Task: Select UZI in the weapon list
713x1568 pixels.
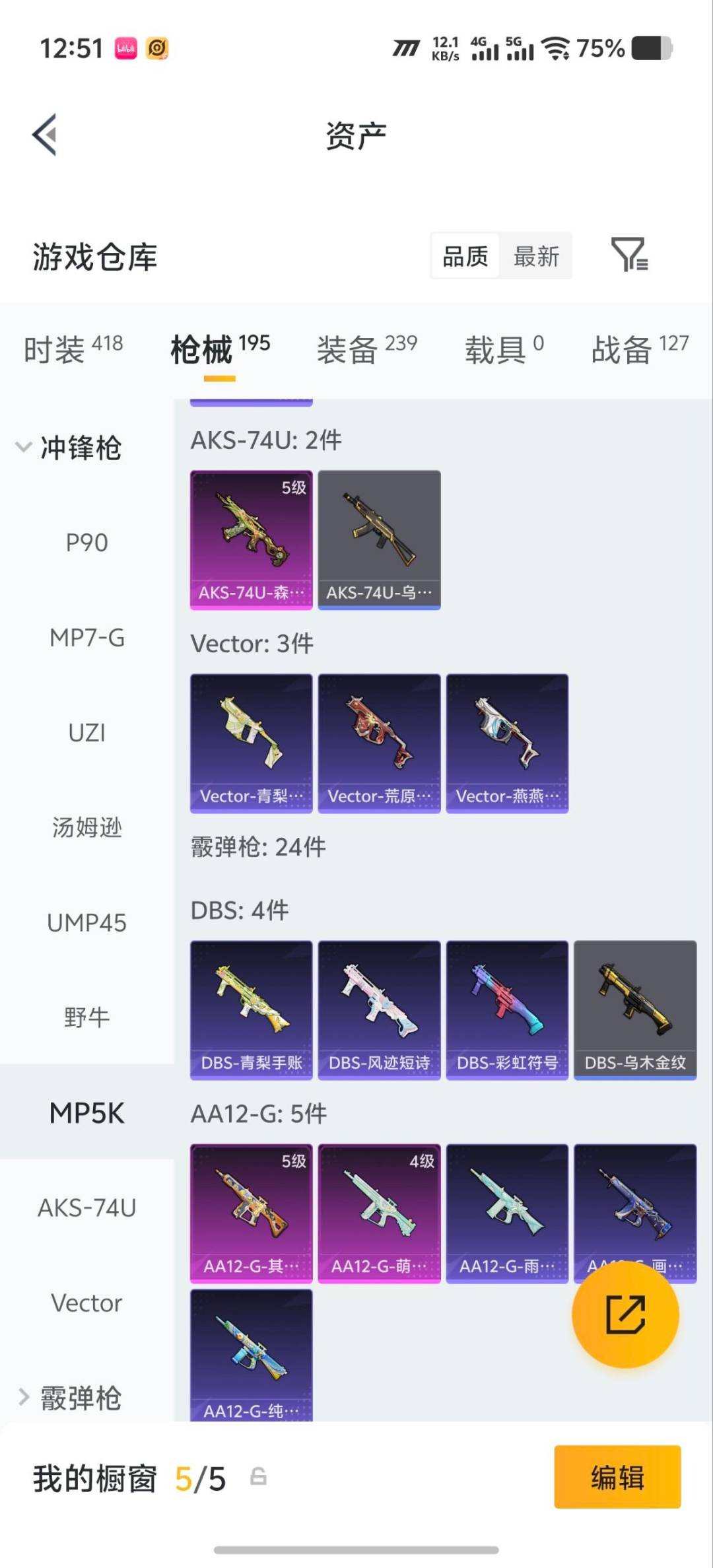Action: pos(87,733)
